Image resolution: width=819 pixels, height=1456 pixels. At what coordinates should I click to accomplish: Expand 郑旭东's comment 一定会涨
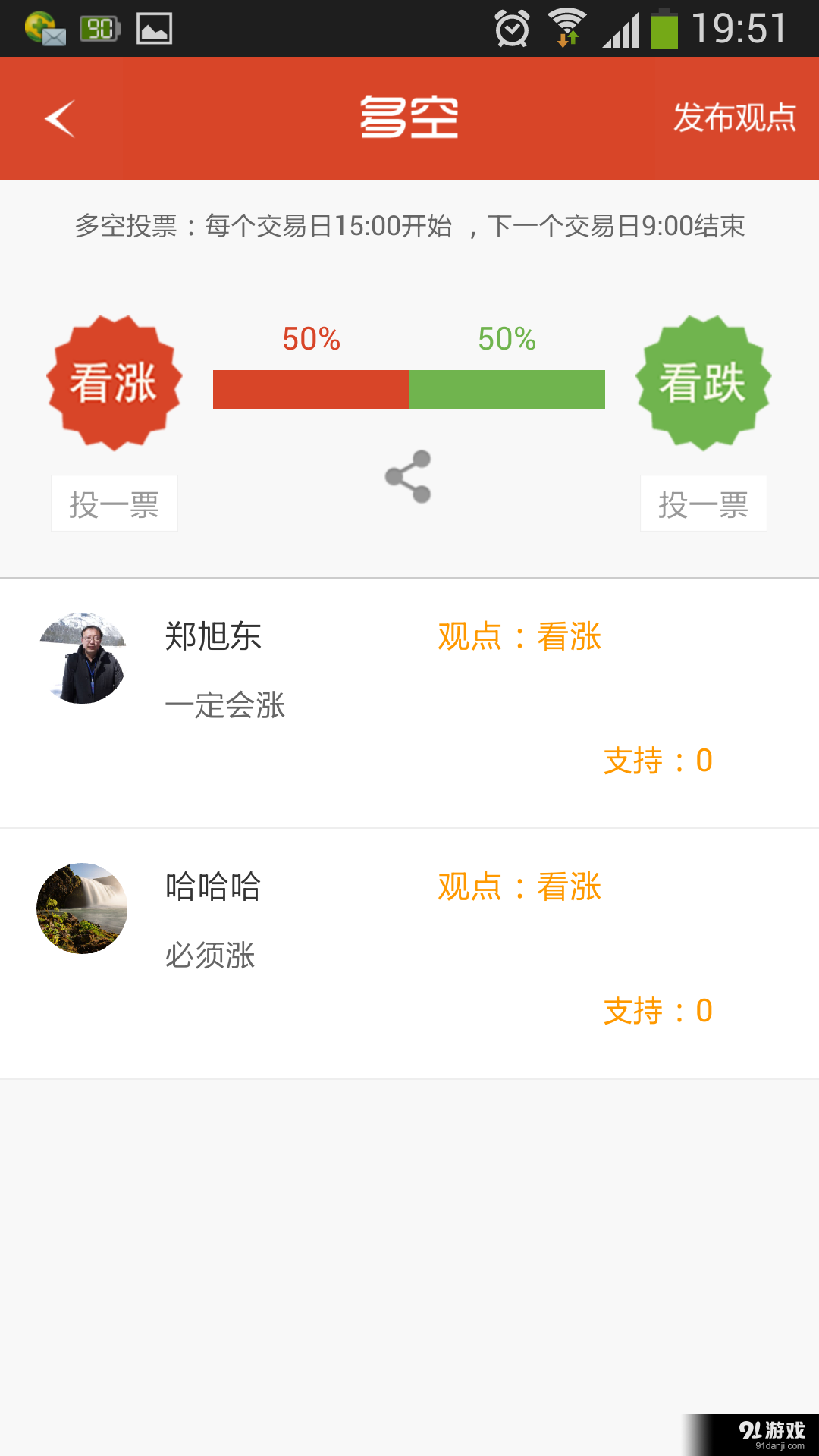pos(226,705)
